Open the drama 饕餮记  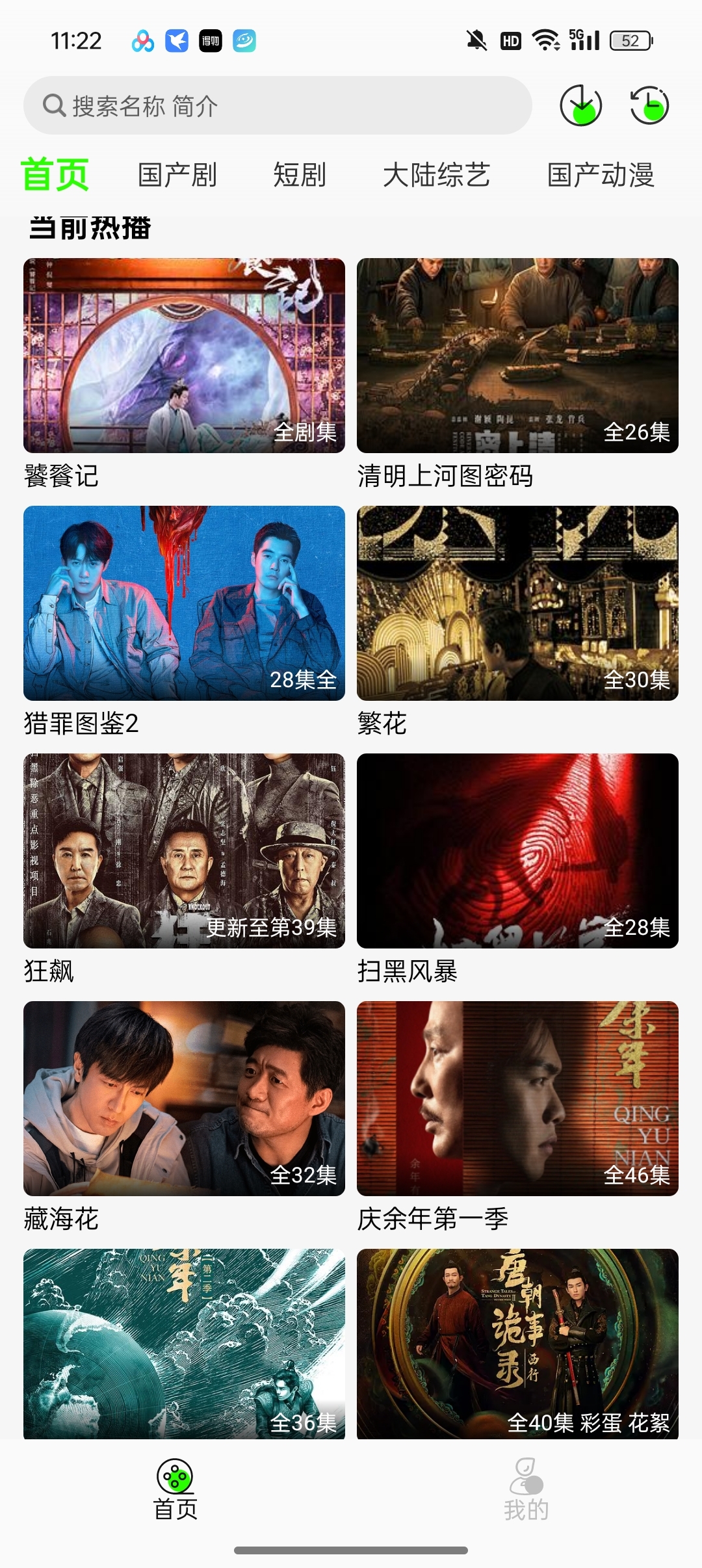[184, 356]
